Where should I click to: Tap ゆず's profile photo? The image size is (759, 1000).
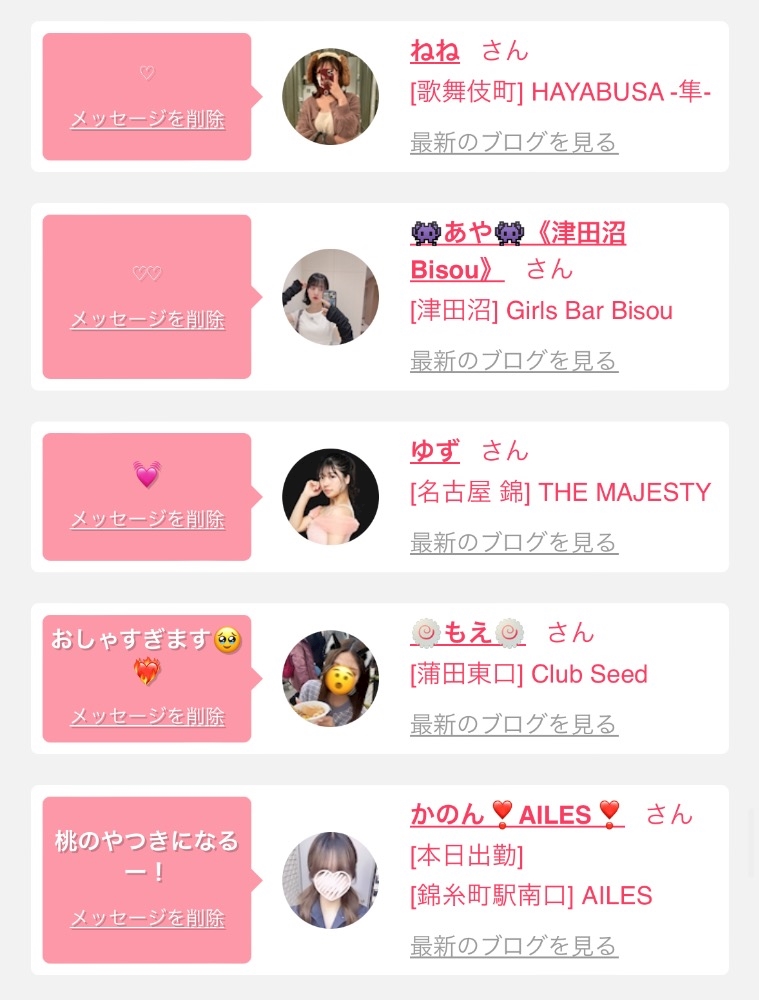330,497
